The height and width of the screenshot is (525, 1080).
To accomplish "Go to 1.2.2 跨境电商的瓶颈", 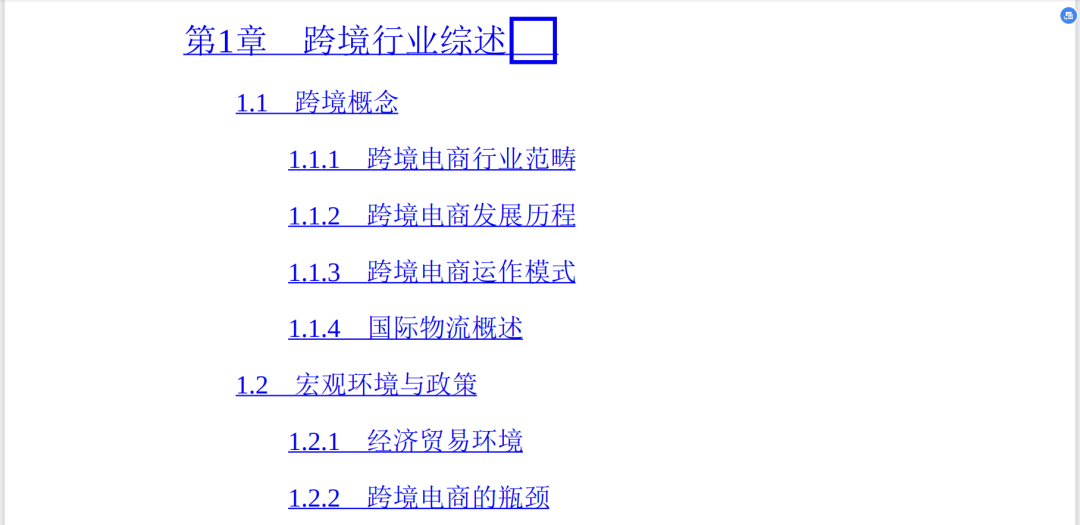I will (x=418, y=498).
